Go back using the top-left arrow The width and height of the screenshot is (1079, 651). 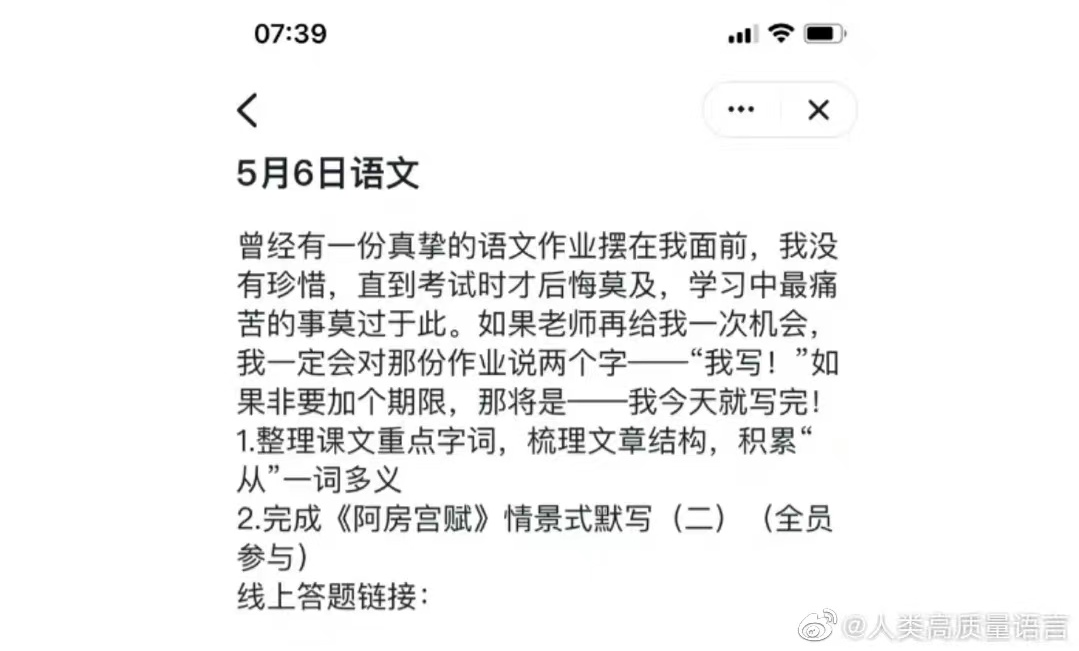click(x=248, y=110)
